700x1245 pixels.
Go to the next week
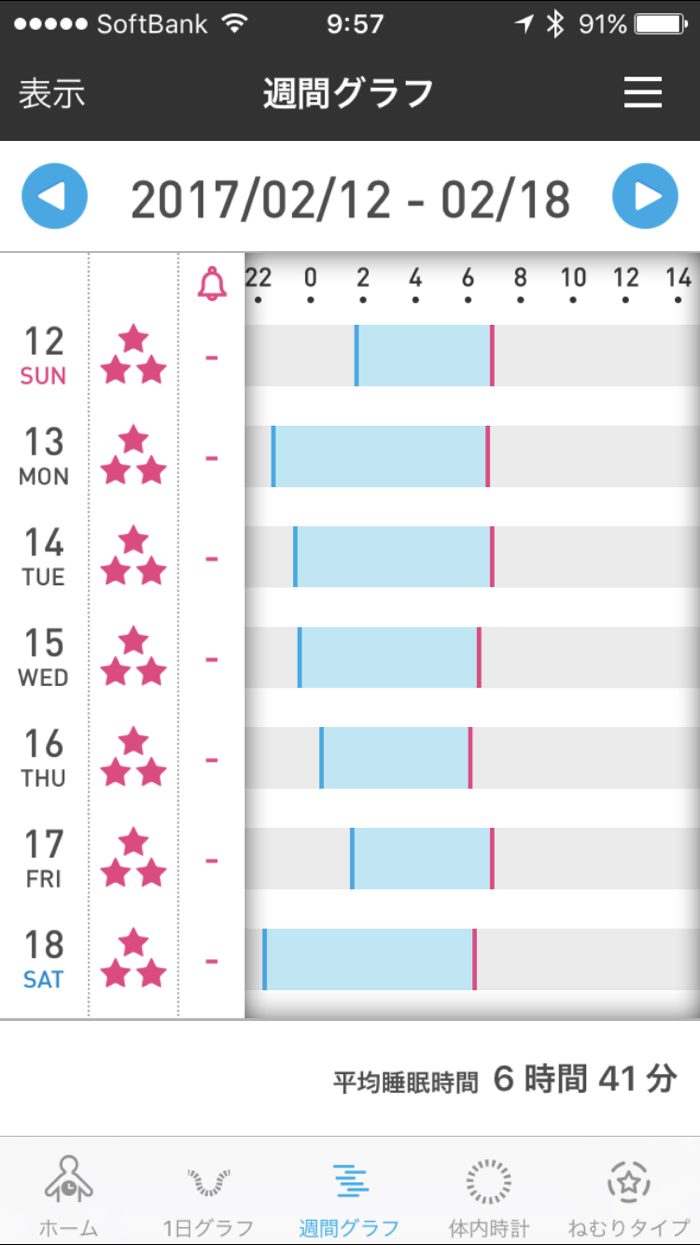pyautogui.click(x=645, y=197)
